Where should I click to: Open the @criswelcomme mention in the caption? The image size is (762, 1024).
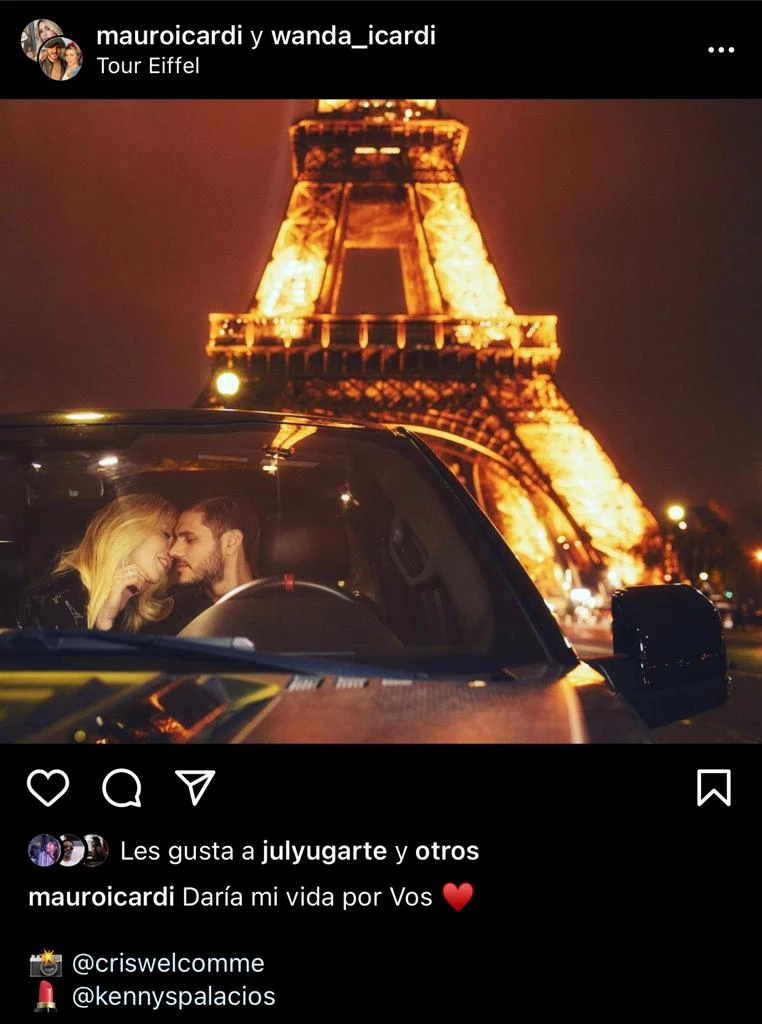click(168, 963)
